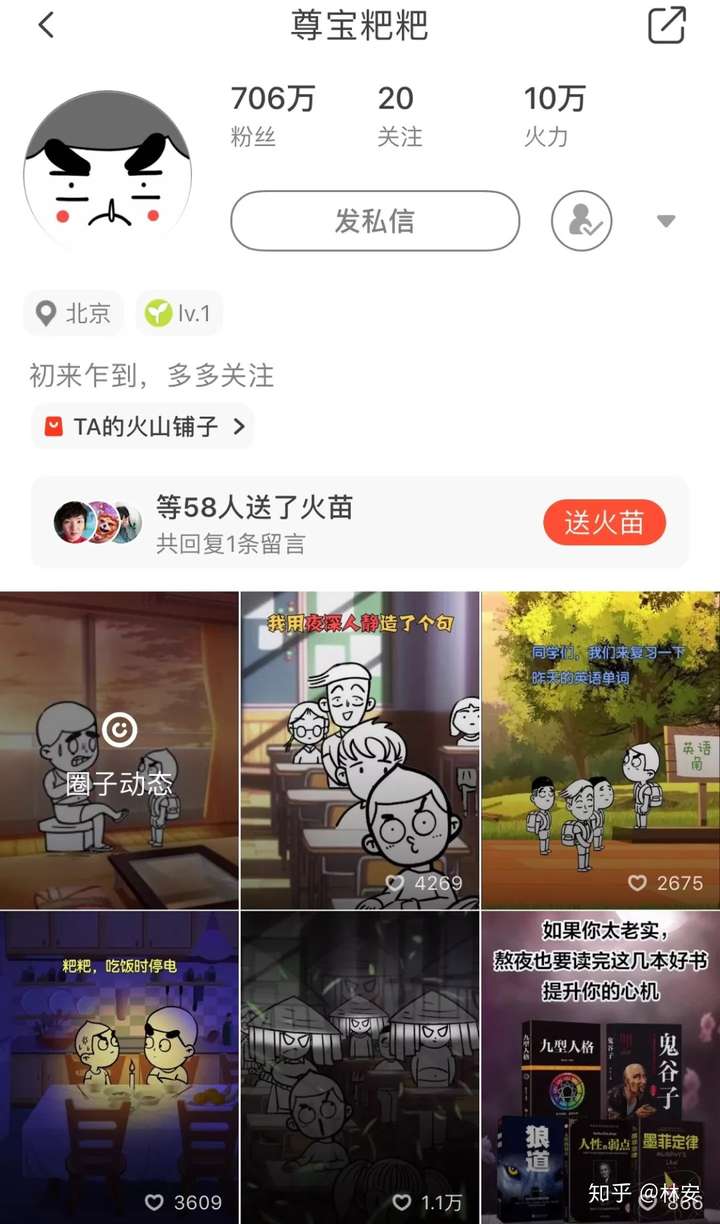Open the 圈子动态 tile
720x1224 pixels.
(119, 750)
